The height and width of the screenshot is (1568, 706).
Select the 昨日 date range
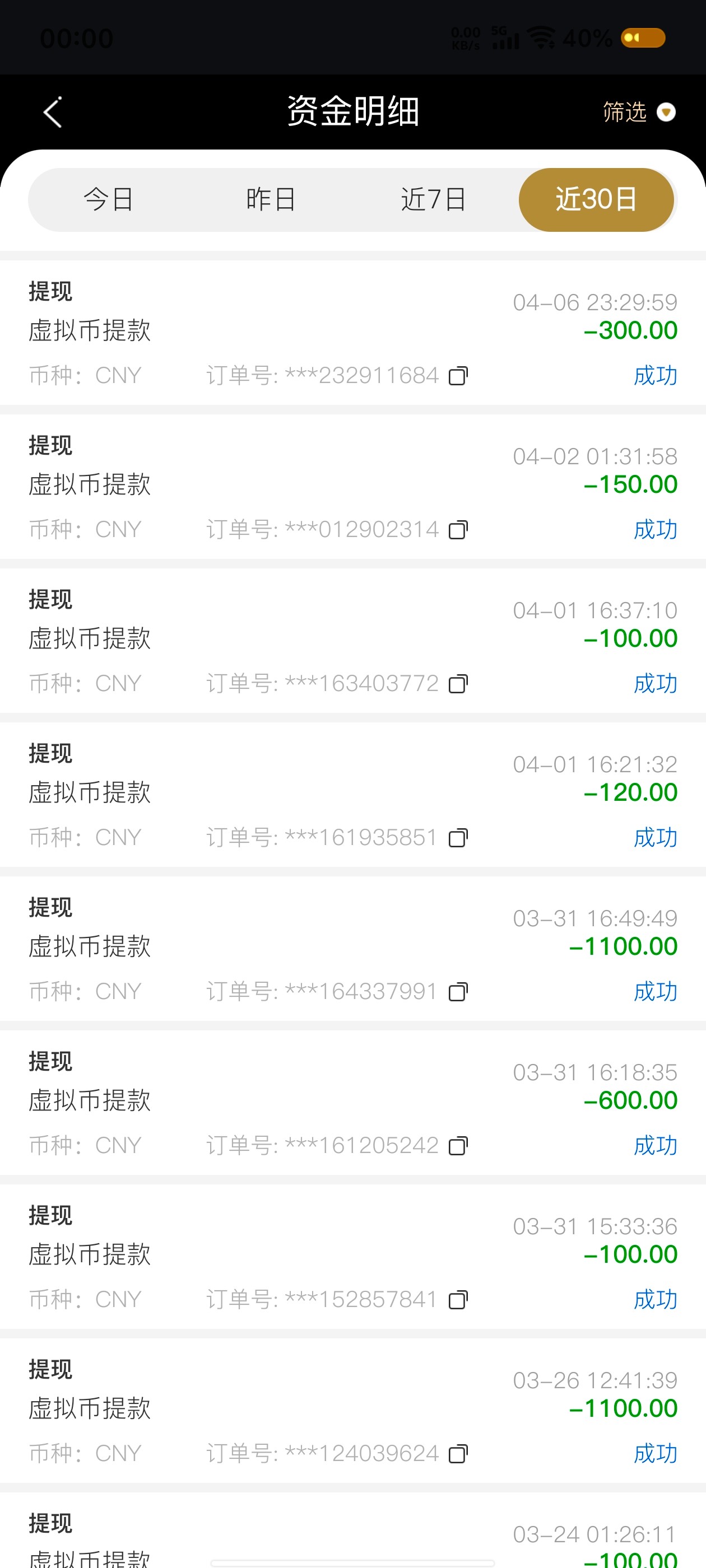point(271,200)
